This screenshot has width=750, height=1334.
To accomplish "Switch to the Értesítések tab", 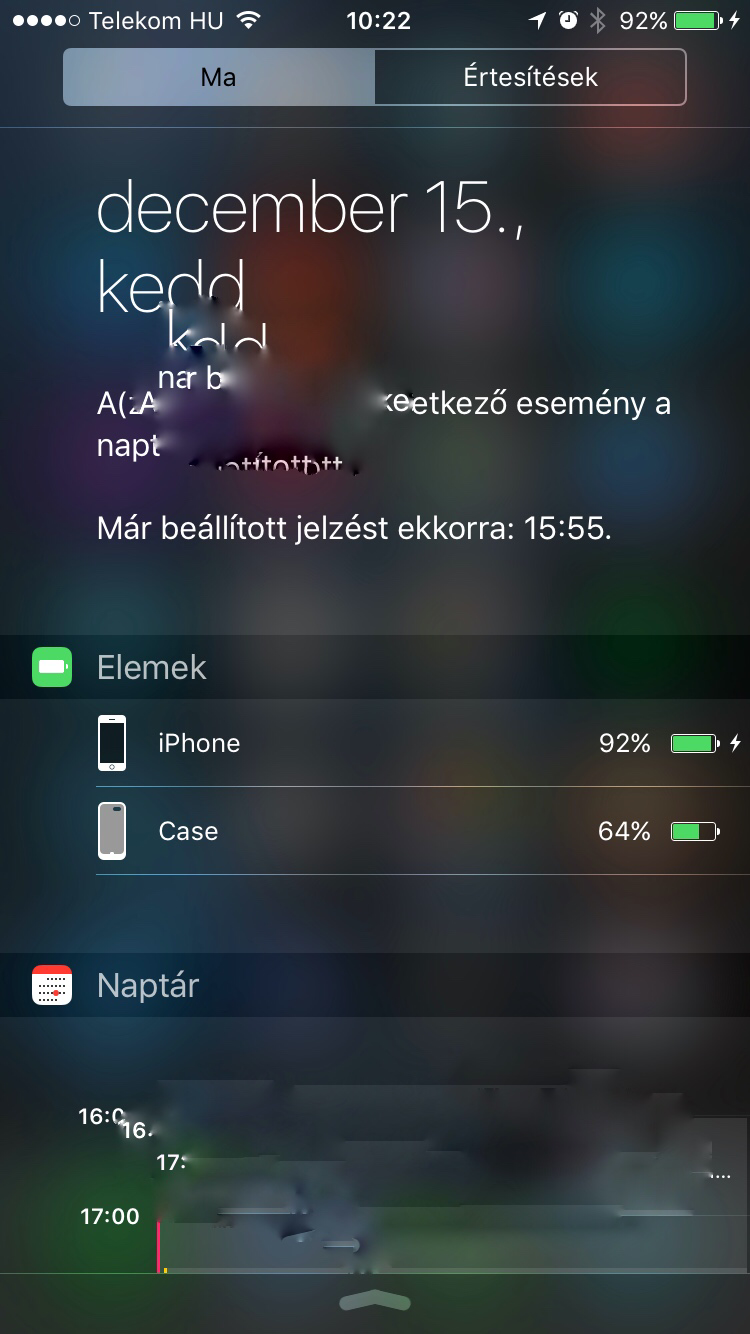I will pos(530,77).
